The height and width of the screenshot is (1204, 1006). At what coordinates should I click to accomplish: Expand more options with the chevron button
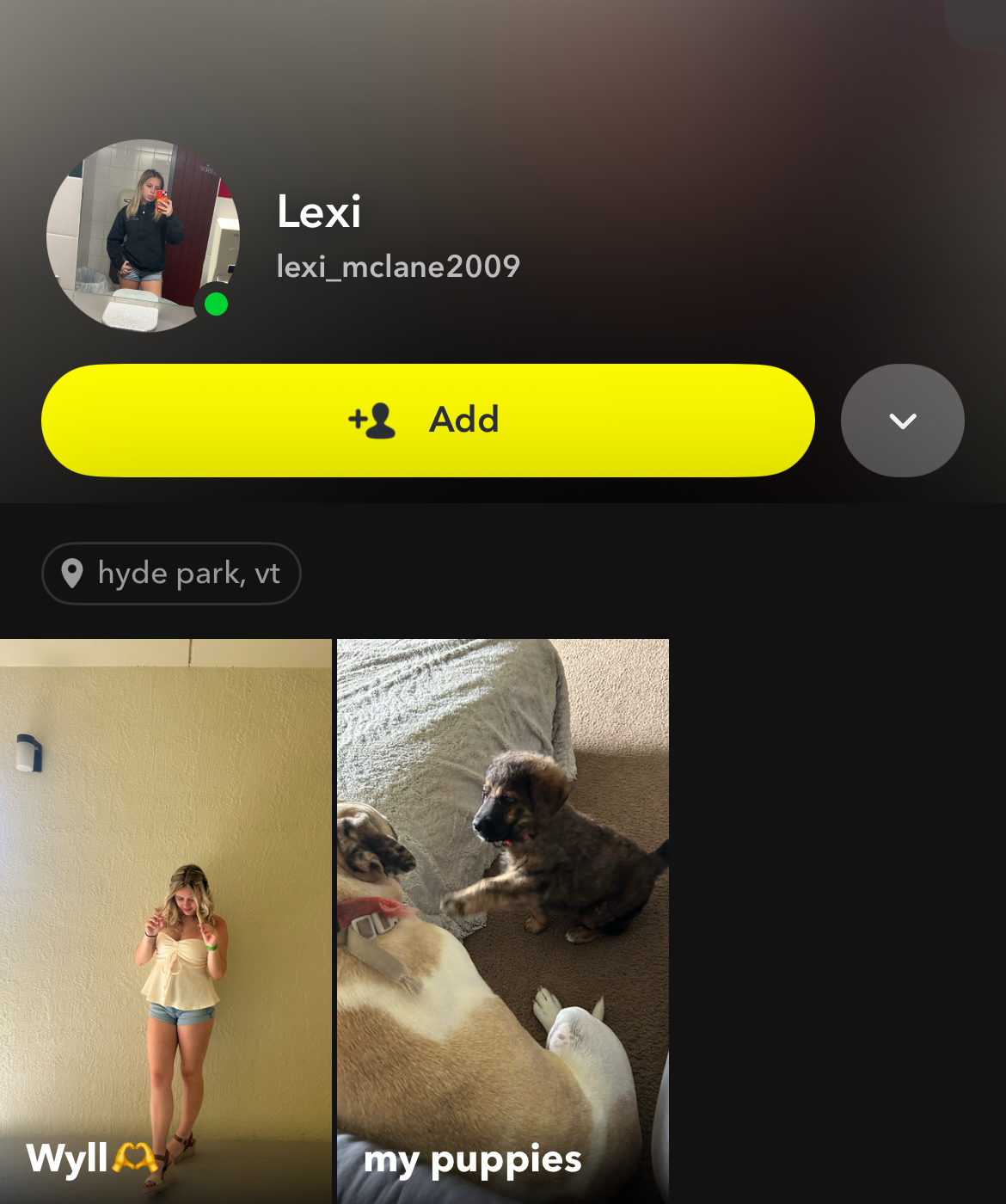pyautogui.click(x=902, y=421)
